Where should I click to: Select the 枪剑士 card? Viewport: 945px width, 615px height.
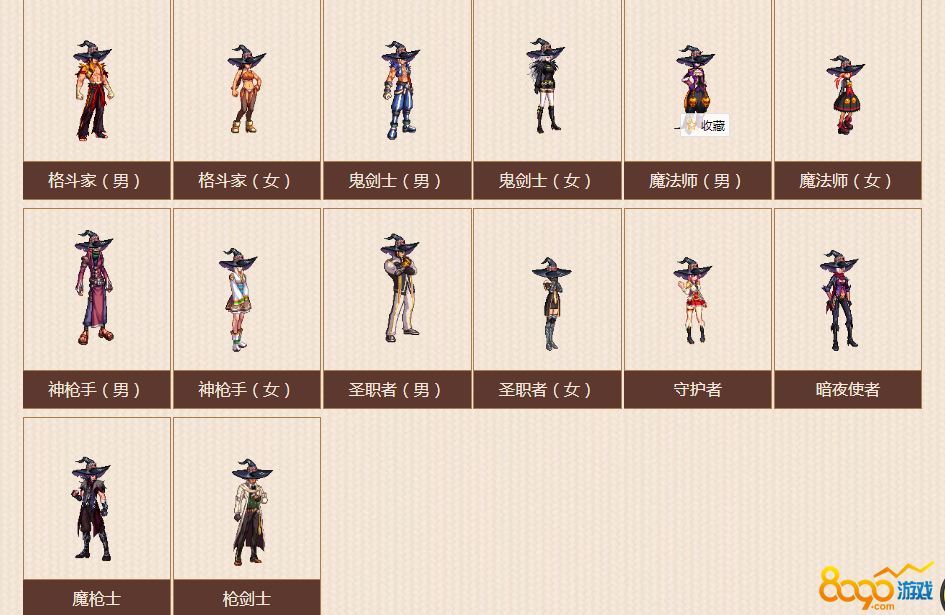[247, 510]
